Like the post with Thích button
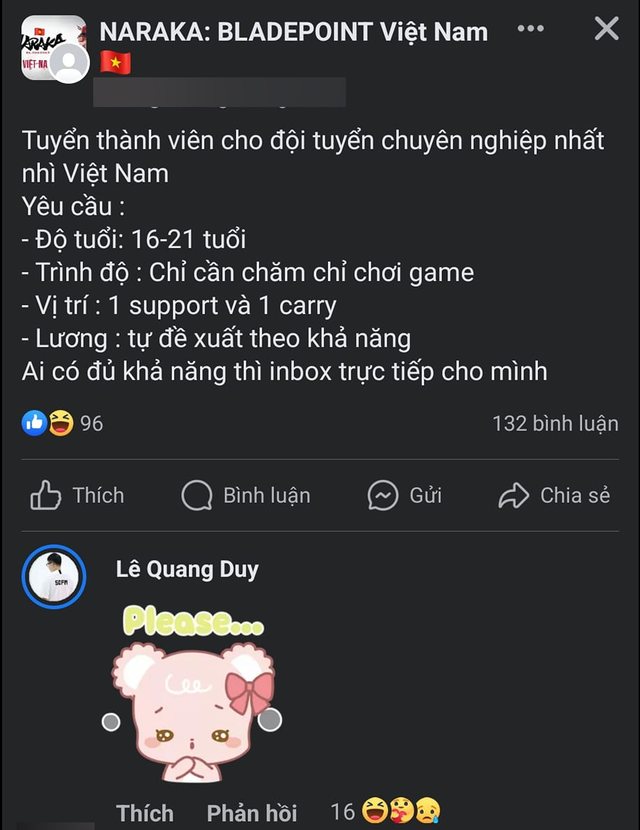Viewport: 640px width, 830px height. coord(77,495)
